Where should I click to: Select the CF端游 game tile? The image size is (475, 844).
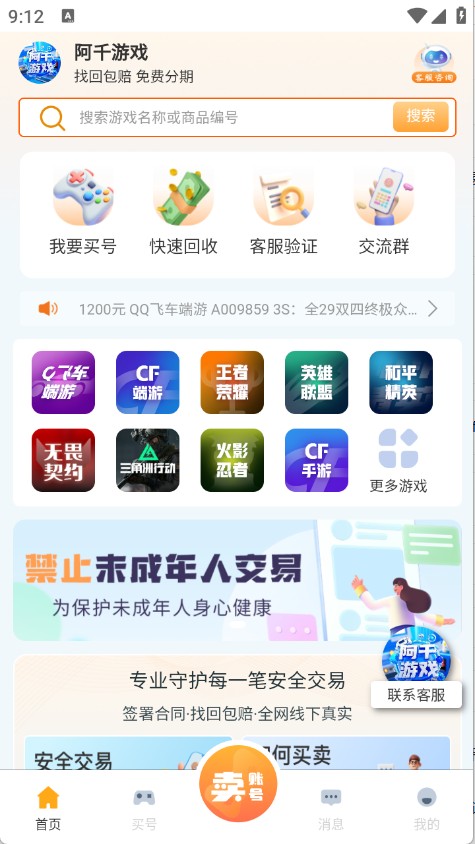[148, 382]
